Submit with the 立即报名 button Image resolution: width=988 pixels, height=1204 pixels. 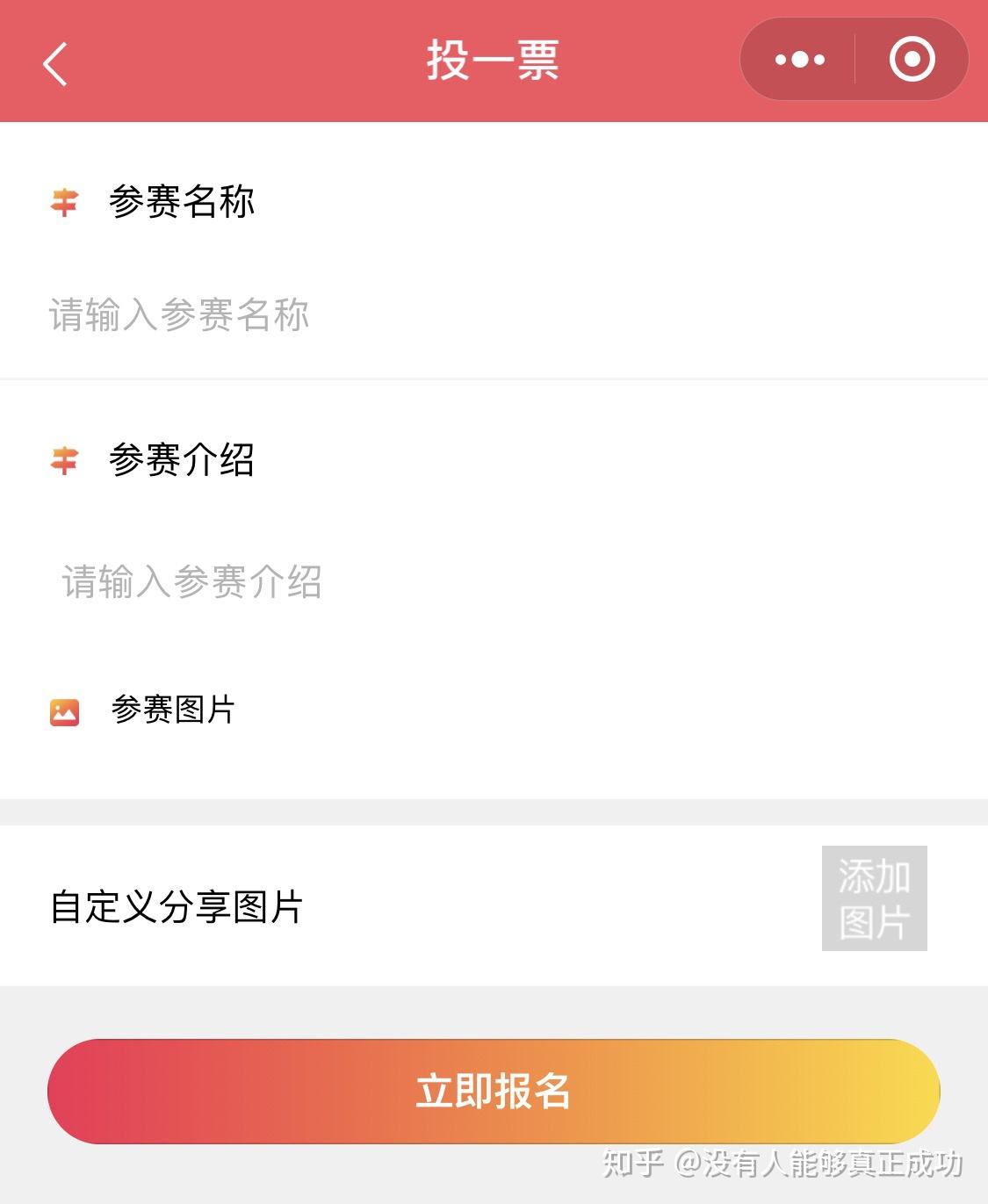coord(494,1091)
